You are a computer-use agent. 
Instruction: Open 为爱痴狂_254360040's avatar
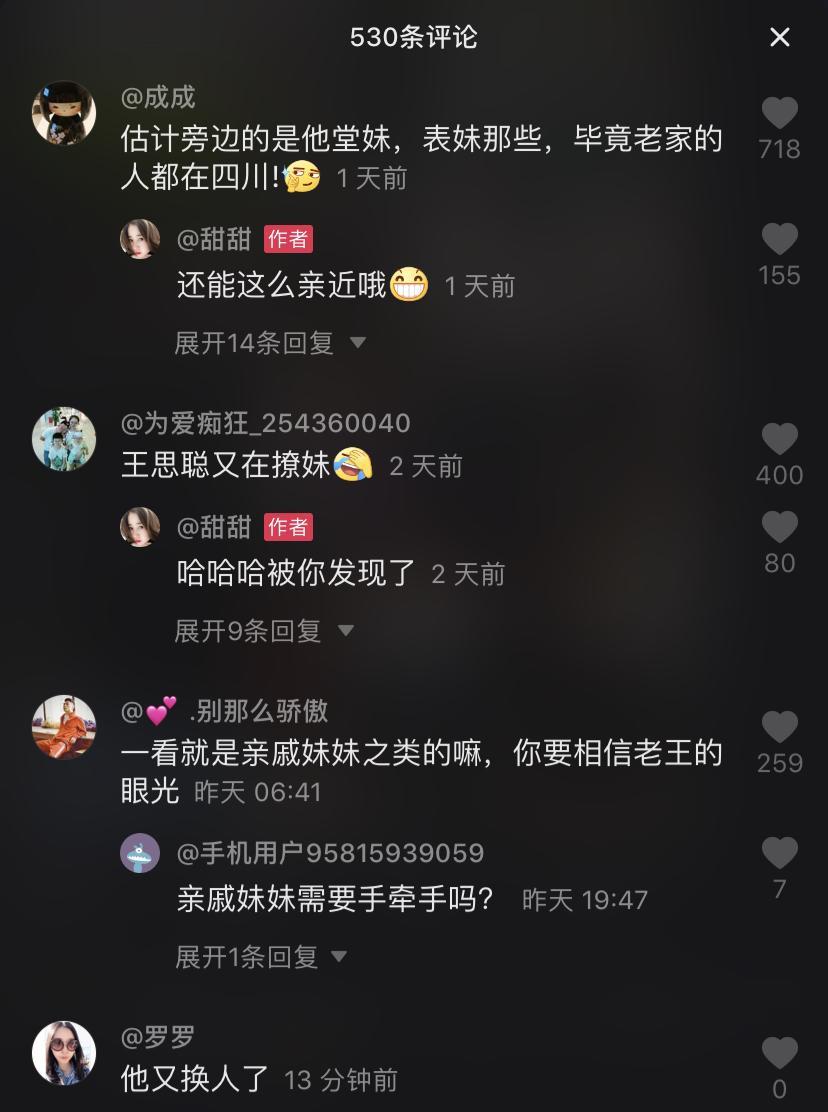pyautogui.click(x=64, y=439)
